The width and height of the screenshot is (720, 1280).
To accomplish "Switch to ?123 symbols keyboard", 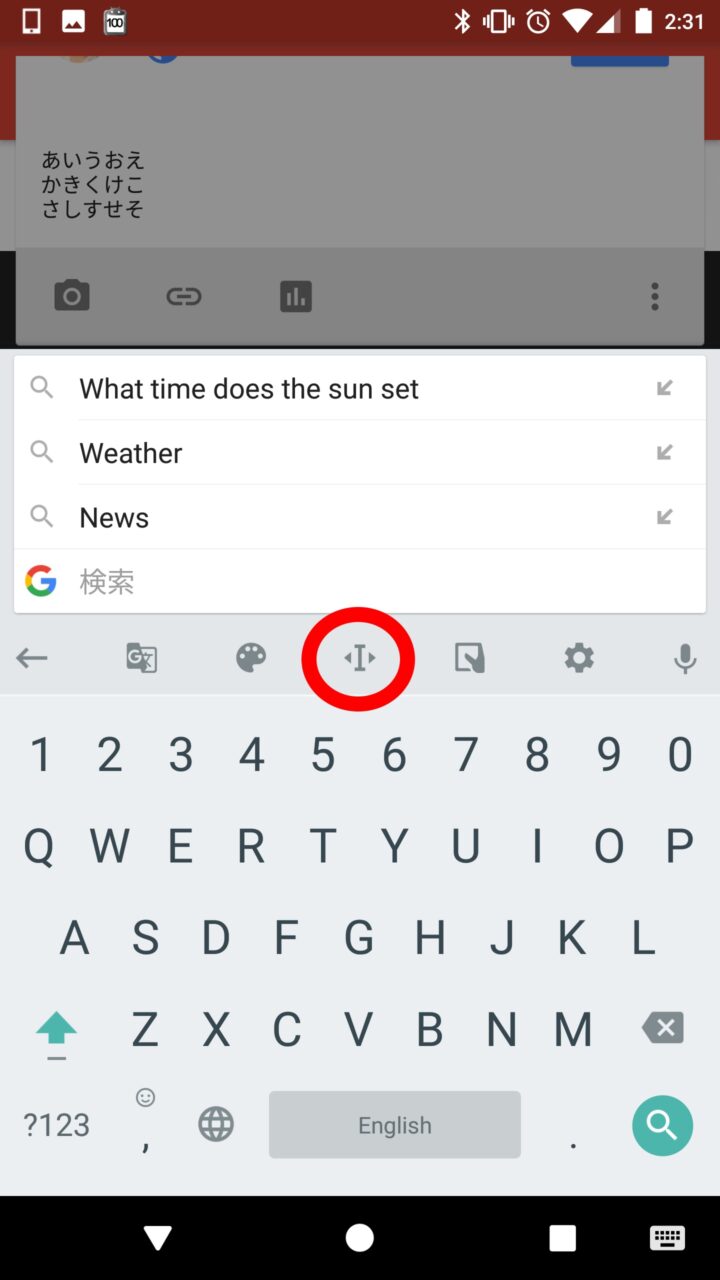I will coord(56,1125).
